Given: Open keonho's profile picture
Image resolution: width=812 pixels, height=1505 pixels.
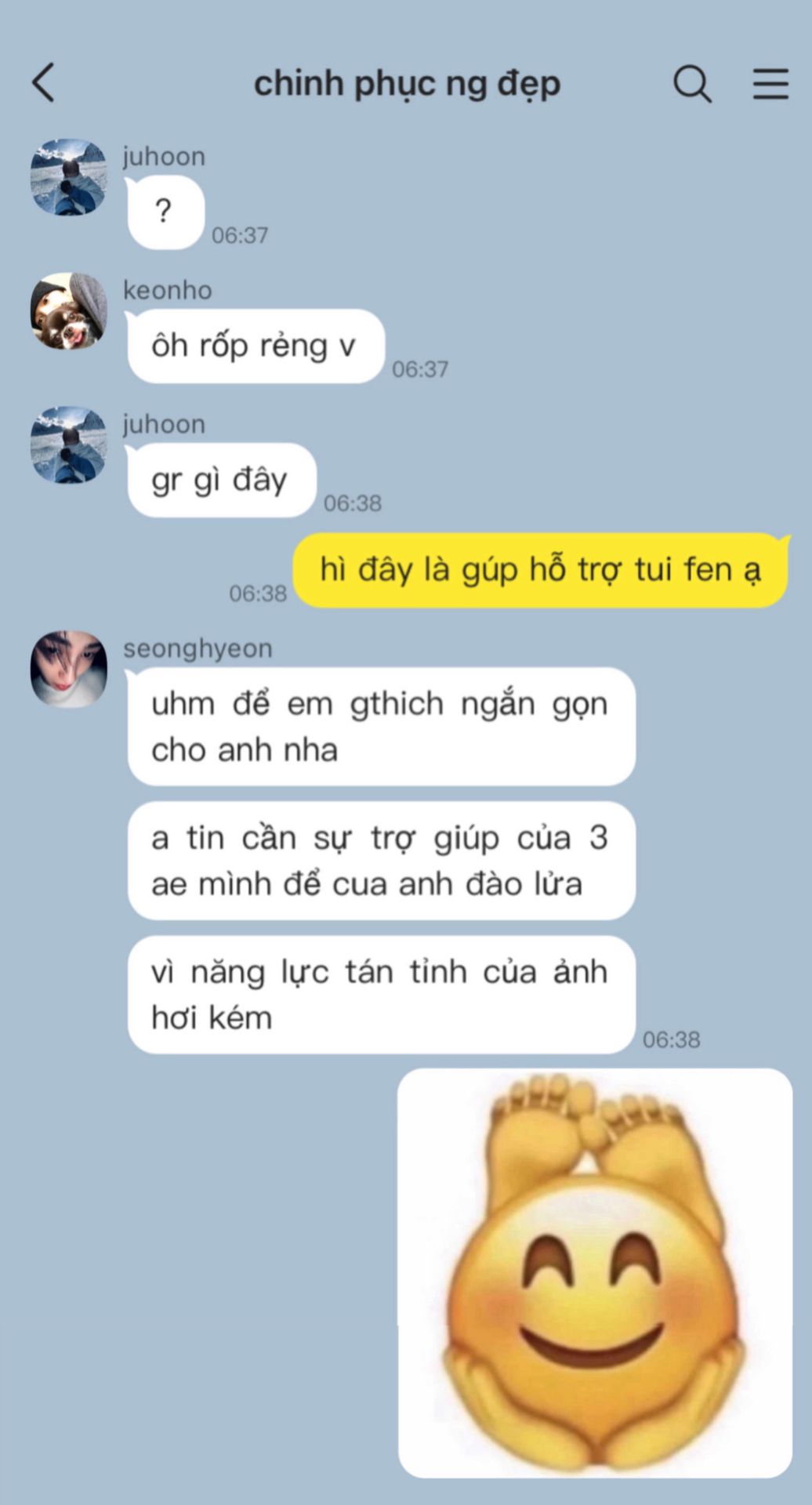Looking at the screenshot, I should tap(68, 311).
